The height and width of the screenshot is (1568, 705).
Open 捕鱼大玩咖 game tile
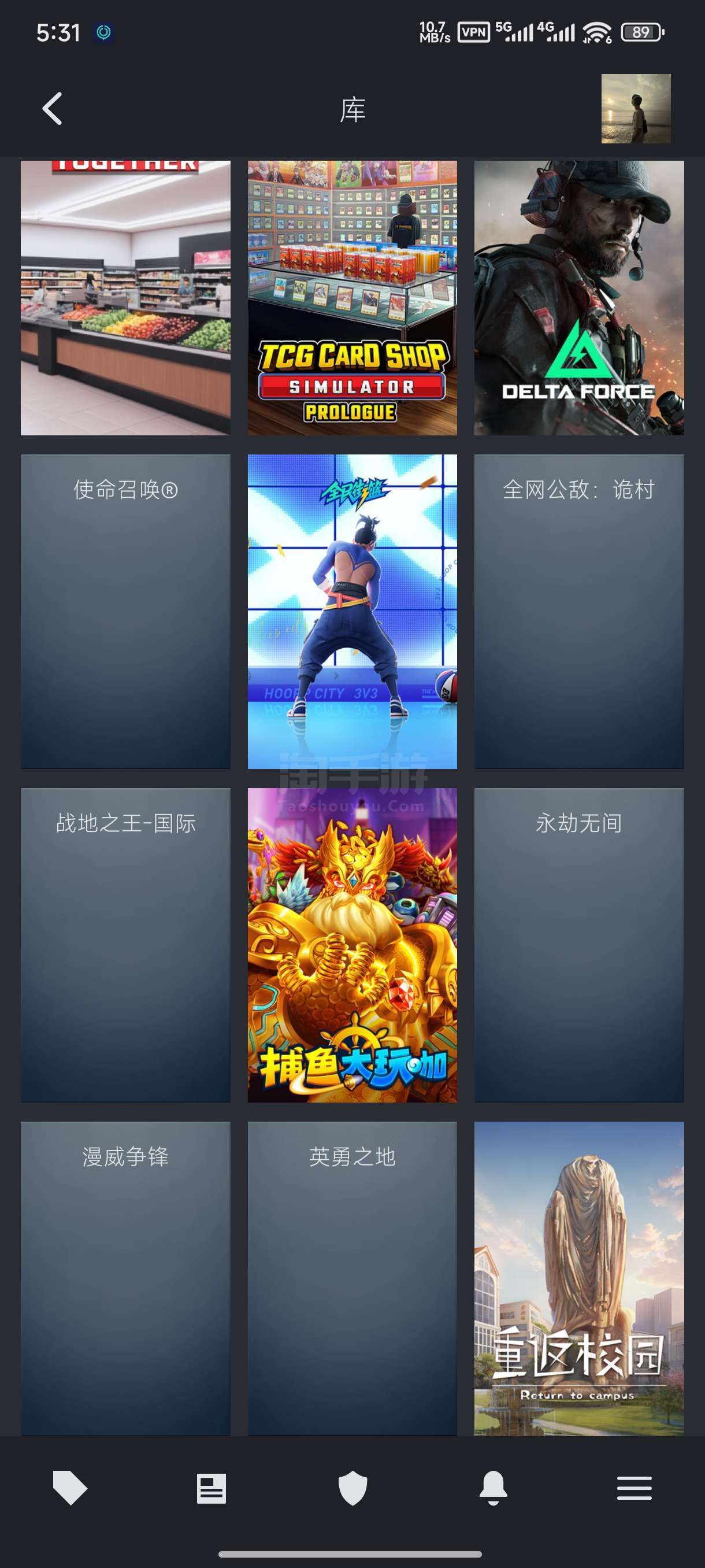pos(352,945)
